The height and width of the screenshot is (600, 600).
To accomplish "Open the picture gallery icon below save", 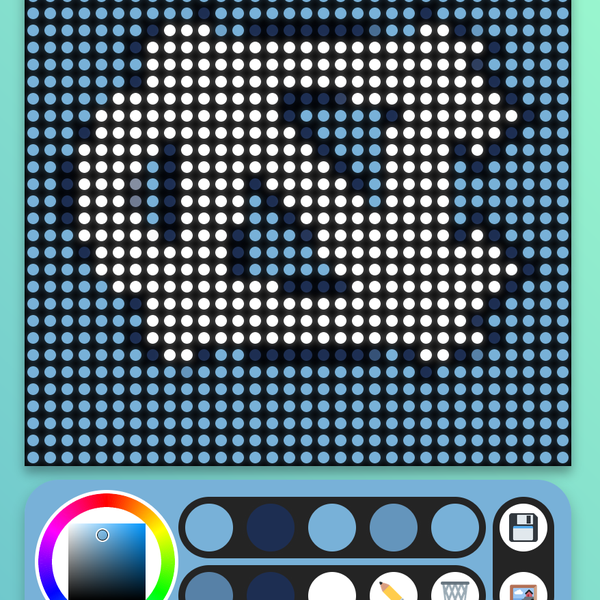I will click(523, 590).
